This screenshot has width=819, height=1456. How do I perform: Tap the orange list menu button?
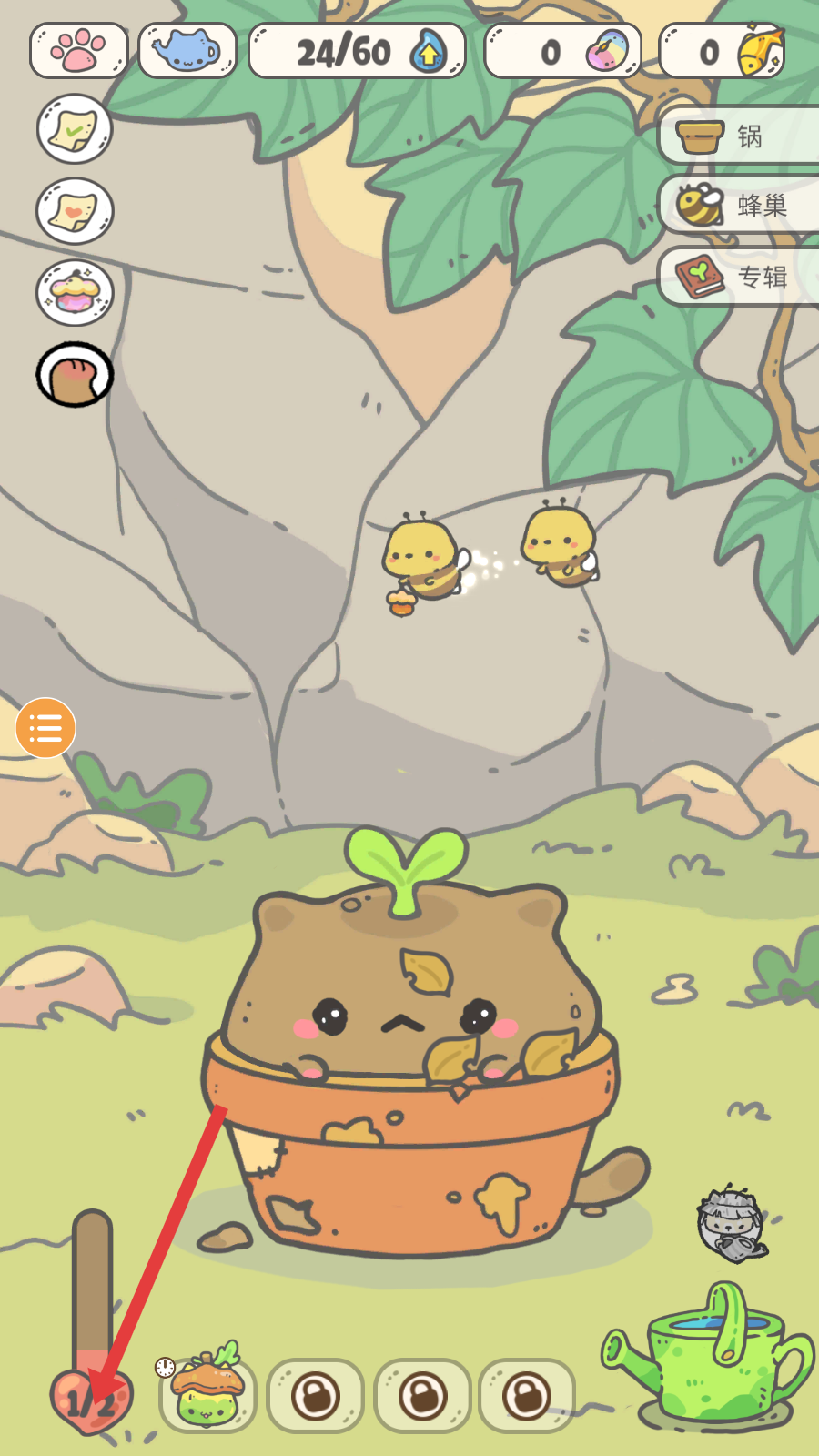[45, 728]
